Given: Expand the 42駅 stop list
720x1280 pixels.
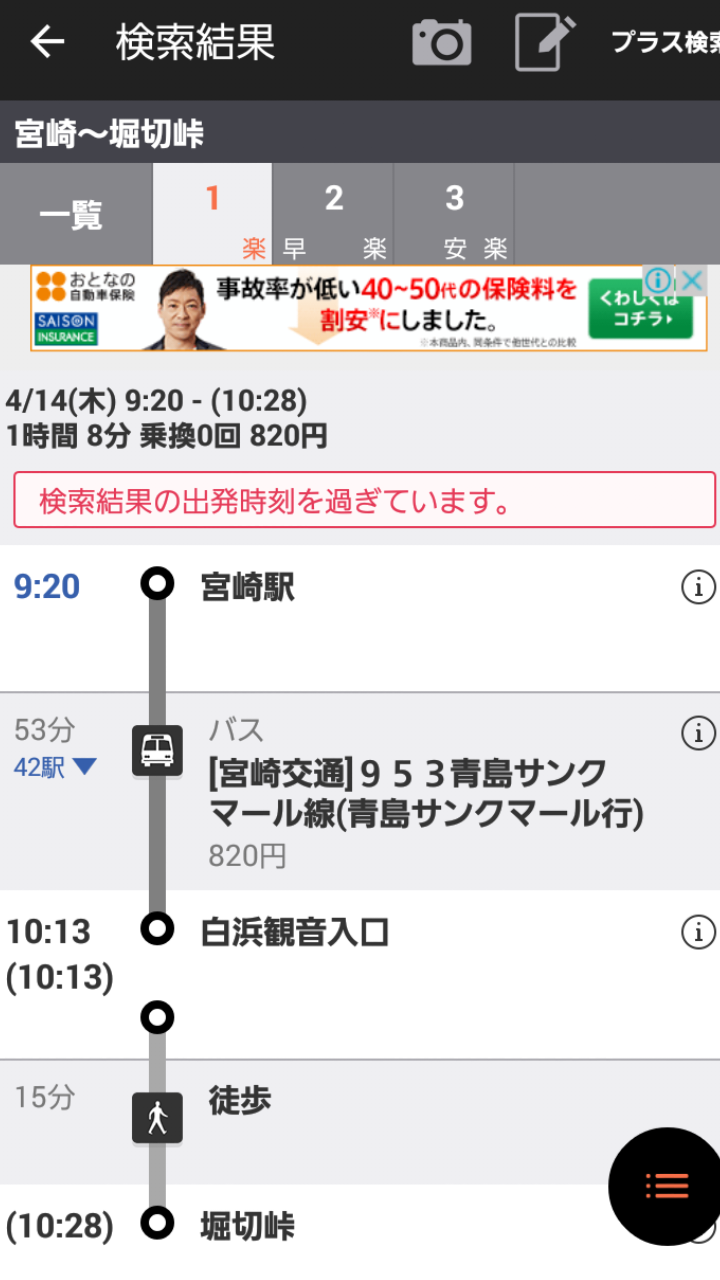Looking at the screenshot, I should point(56,767).
